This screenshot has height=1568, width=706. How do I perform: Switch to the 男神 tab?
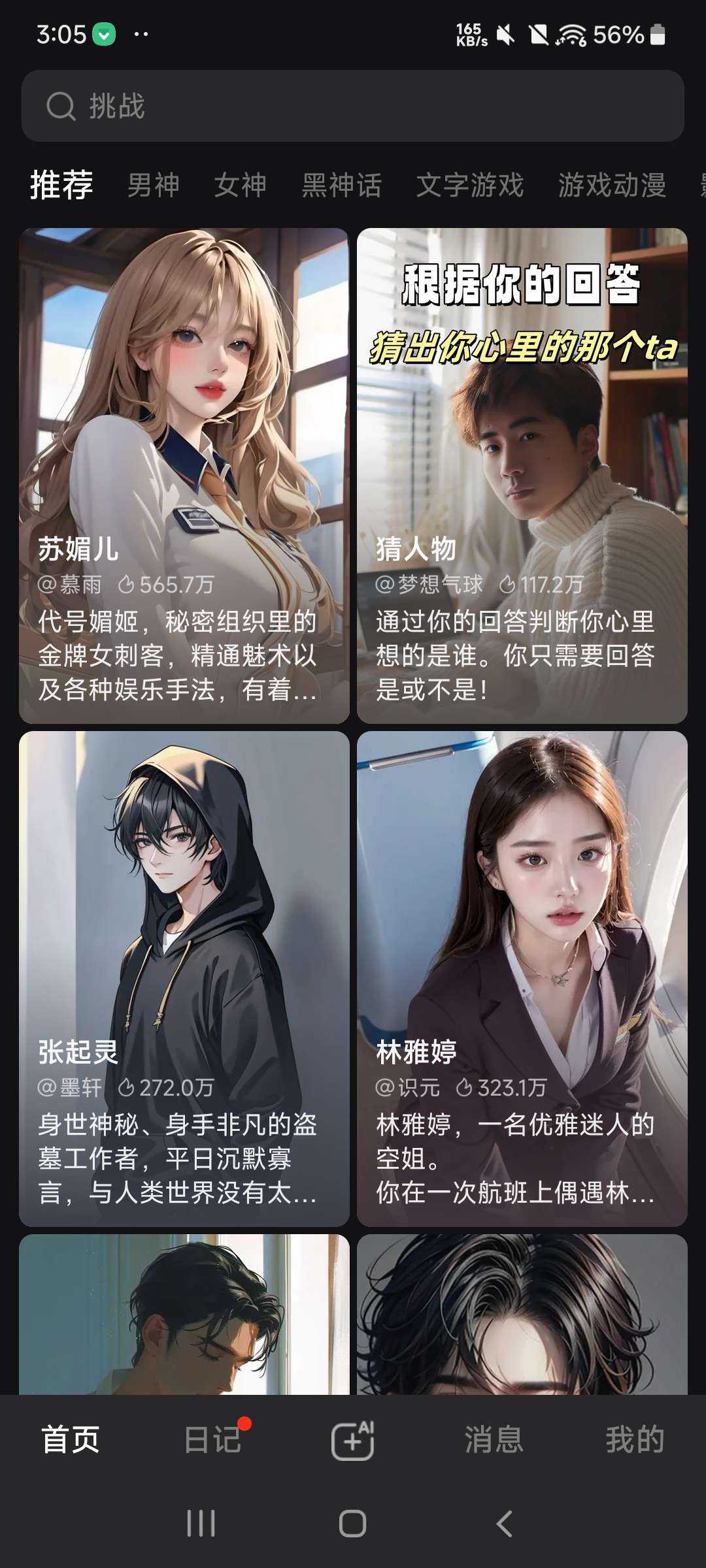154,185
